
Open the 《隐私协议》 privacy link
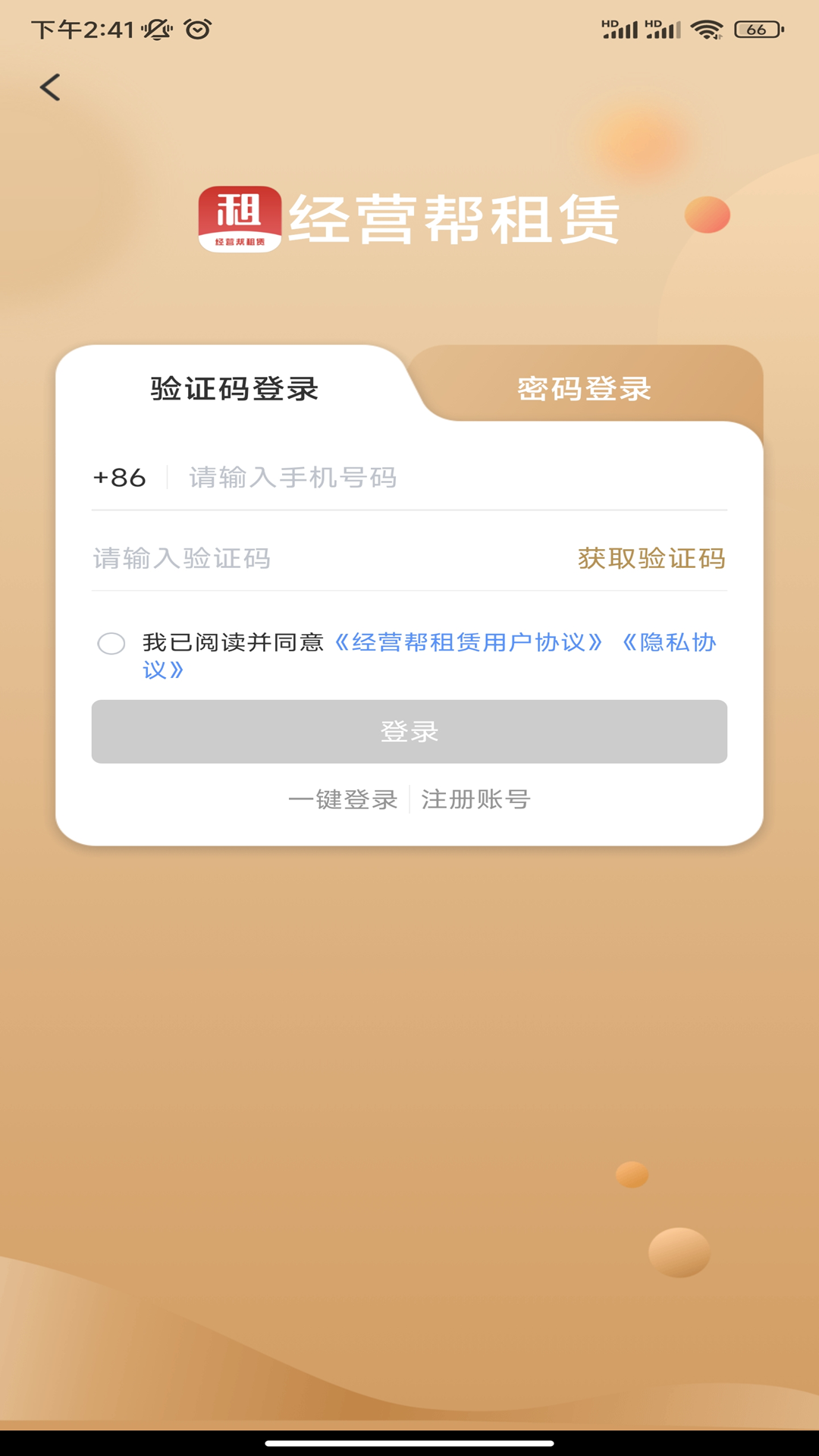click(669, 643)
